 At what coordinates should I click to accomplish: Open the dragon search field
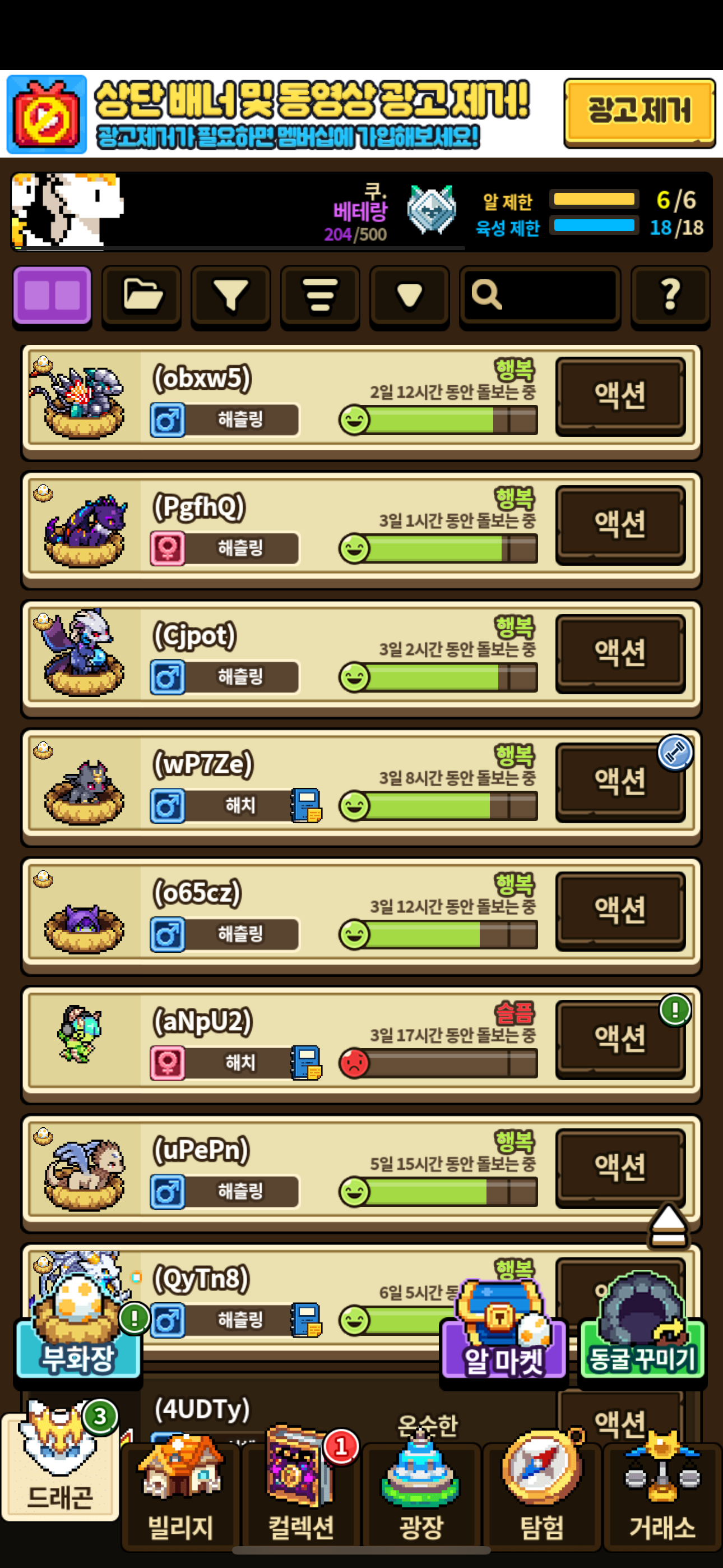(540, 296)
